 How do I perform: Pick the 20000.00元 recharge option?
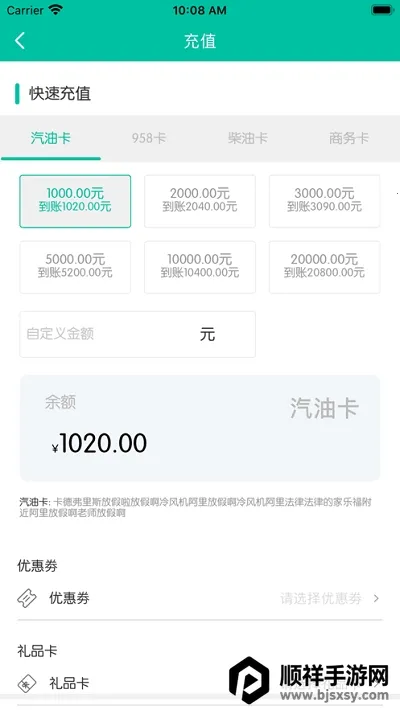tap(324, 267)
